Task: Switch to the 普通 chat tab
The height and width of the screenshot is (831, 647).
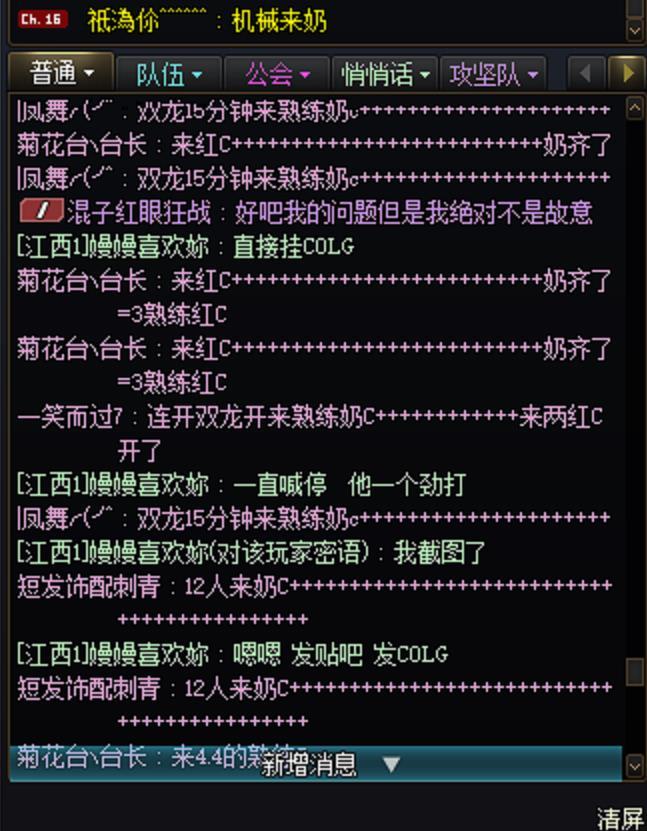Action: click(61, 73)
